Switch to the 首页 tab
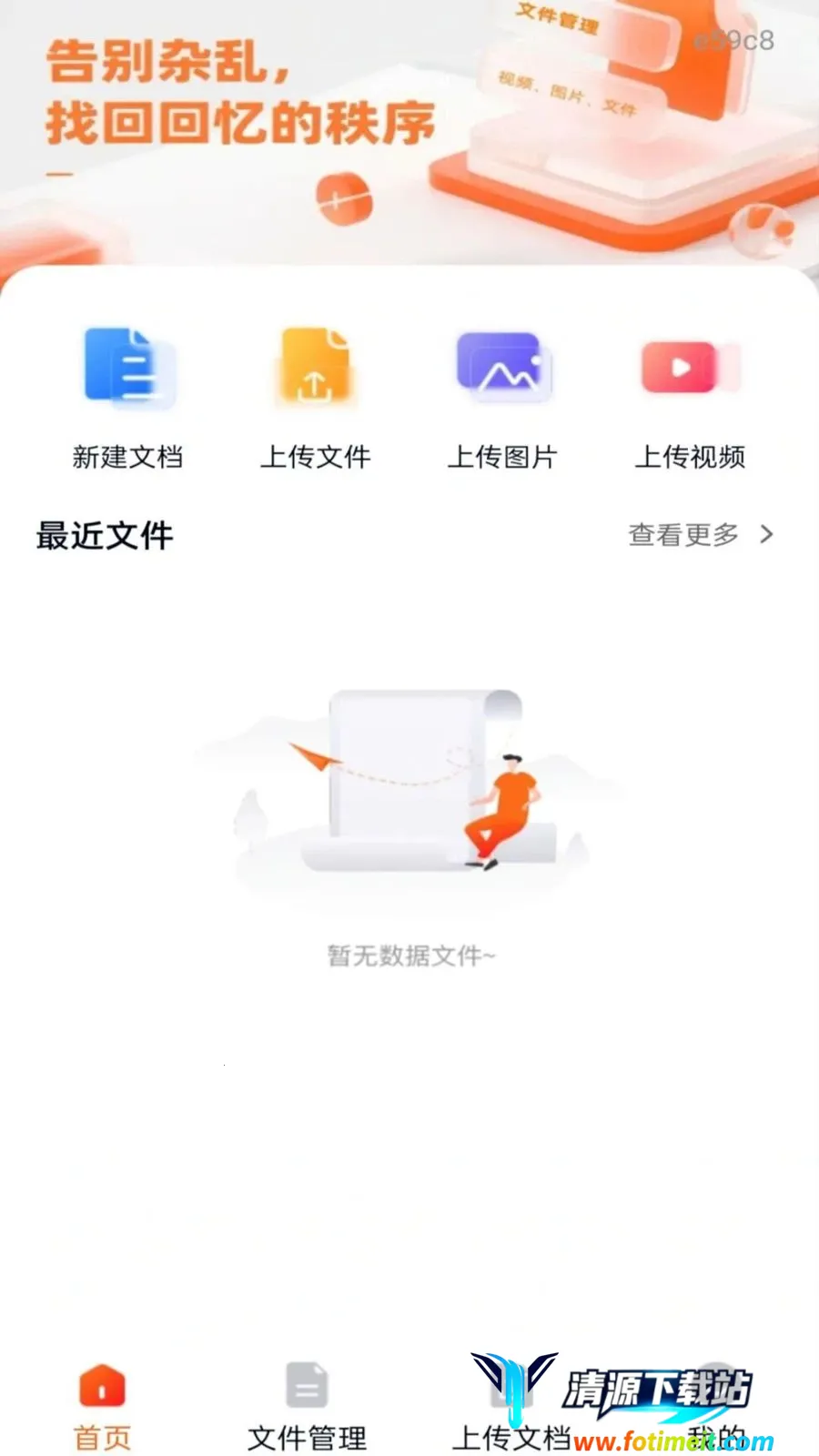 click(x=102, y=1407)
